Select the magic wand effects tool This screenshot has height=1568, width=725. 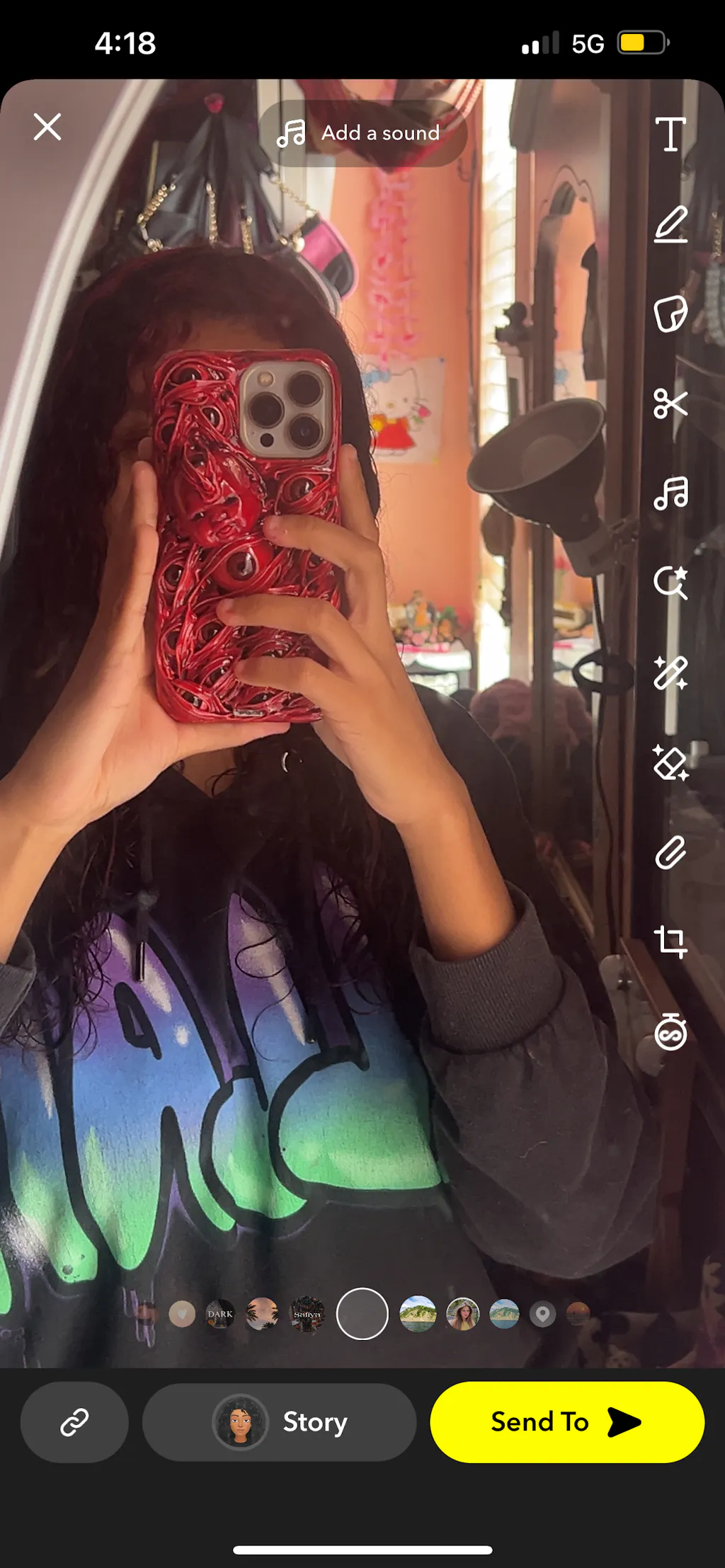pyautogui.click(x=670, y=673)
